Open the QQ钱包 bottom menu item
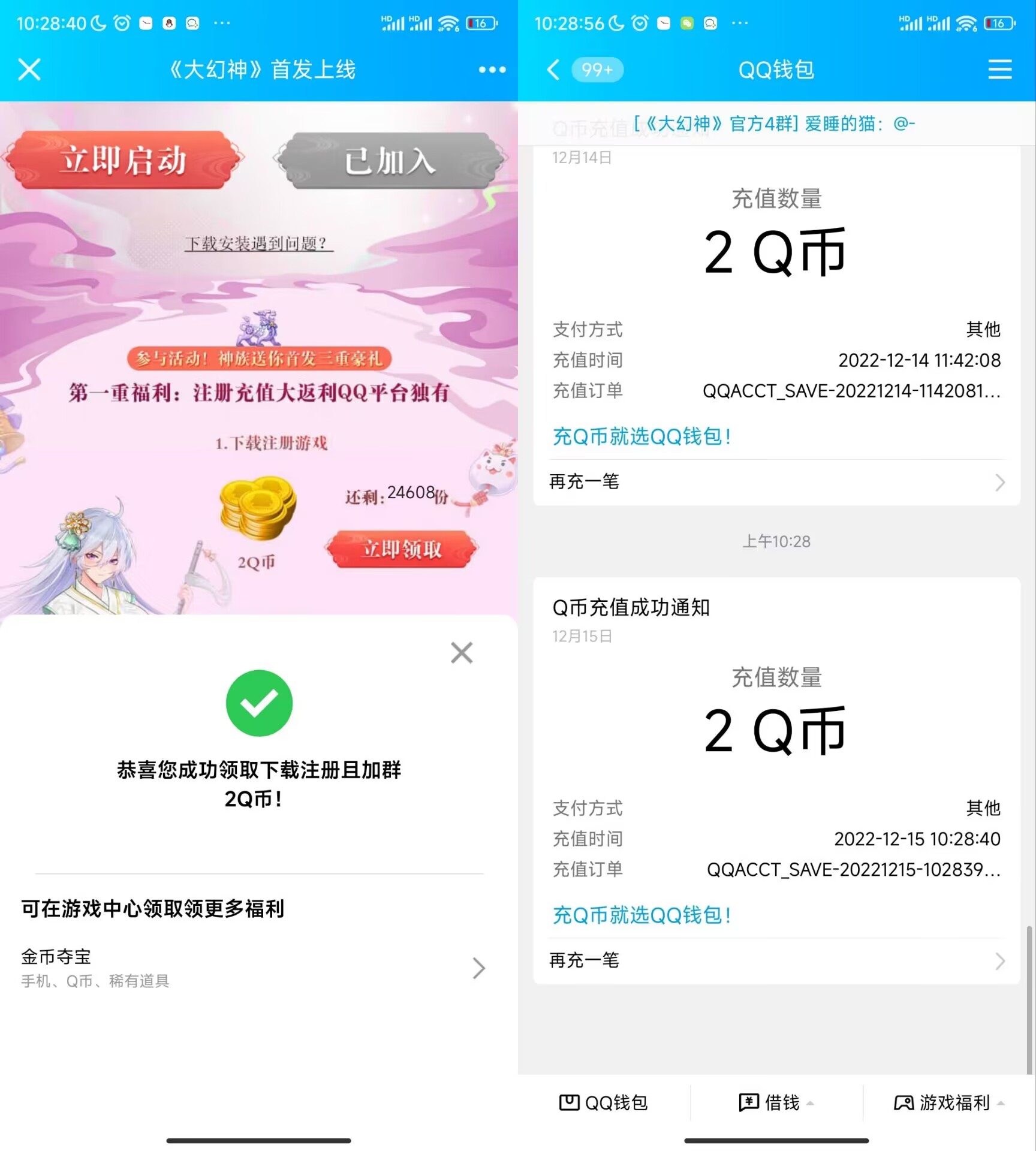The width and height of the screenshot is (1036, 1151). coord(604,1102)
